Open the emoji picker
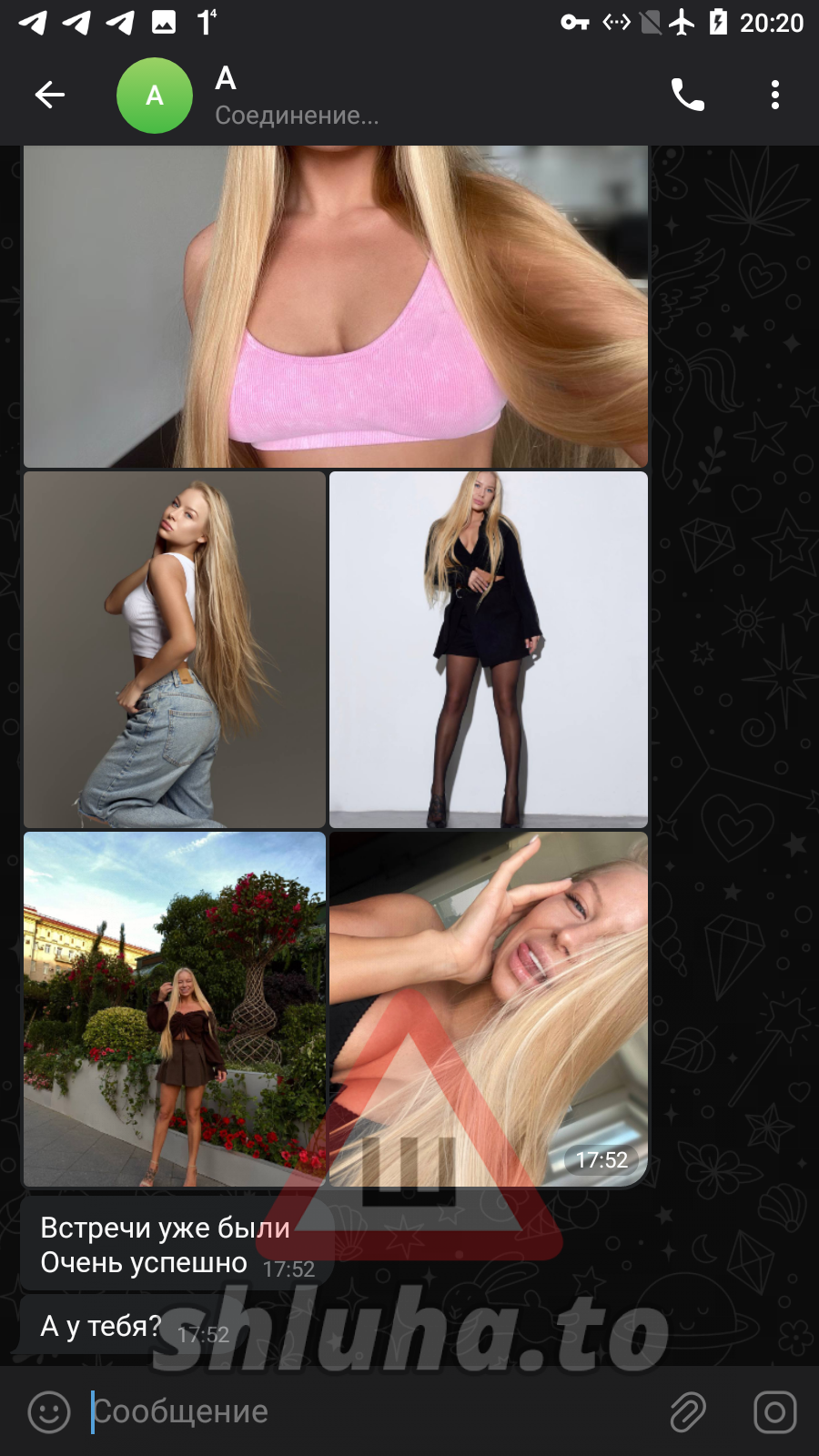 (x=49, y=1412)
